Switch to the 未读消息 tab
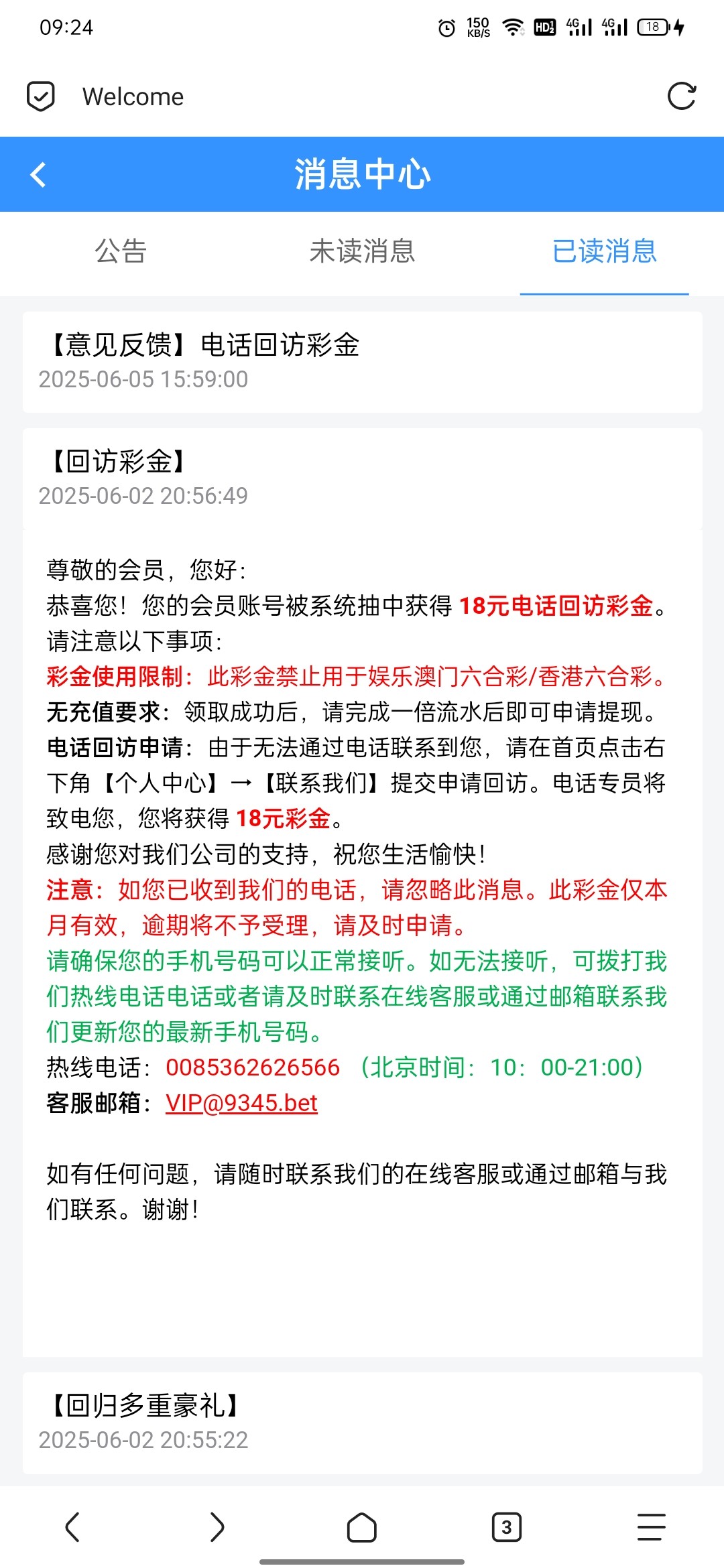The width and height of the screenshot is (724, 1568). click(362, 252)
